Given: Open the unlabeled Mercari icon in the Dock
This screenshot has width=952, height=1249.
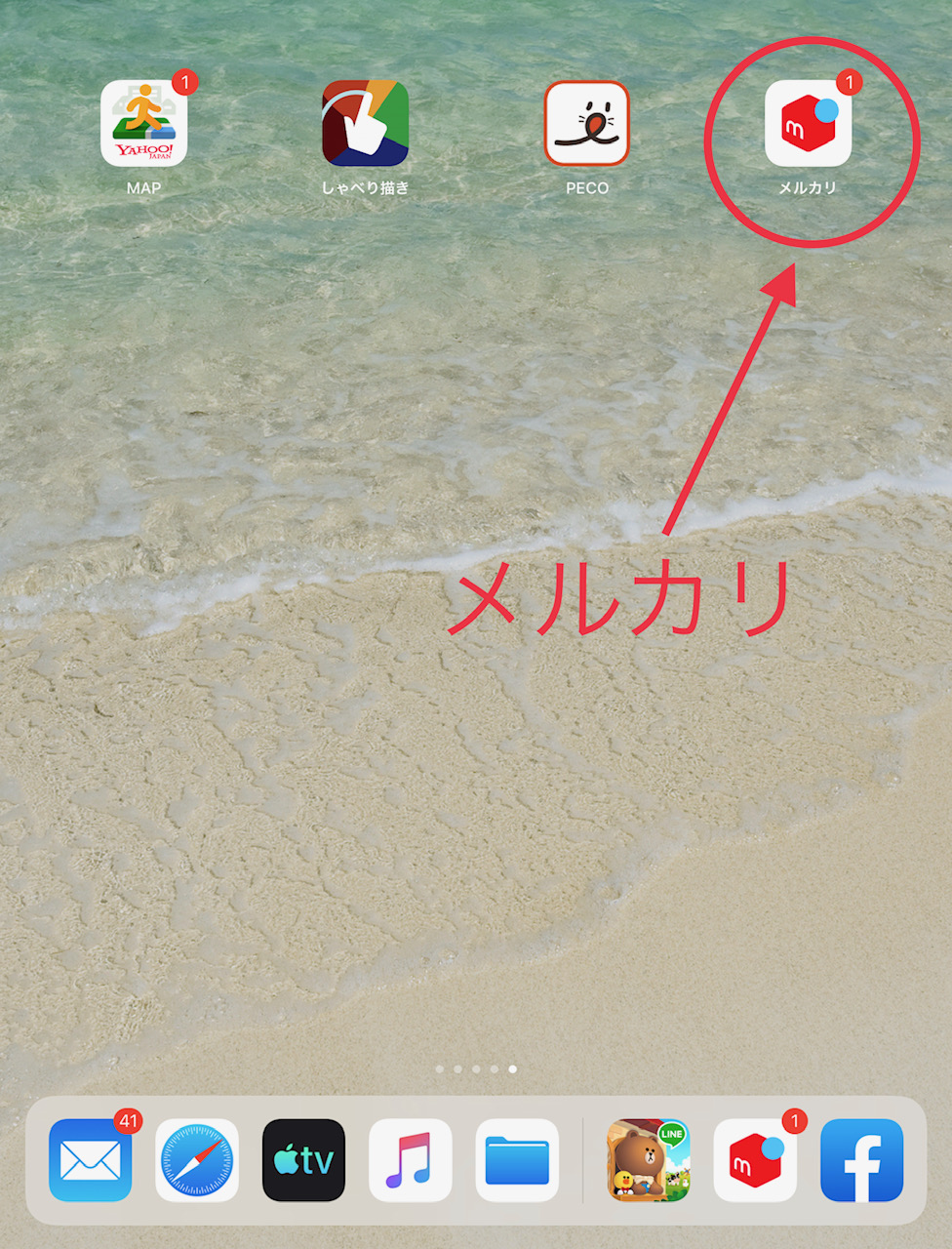Looking at the screenshot, I should tap(755, 1160).
